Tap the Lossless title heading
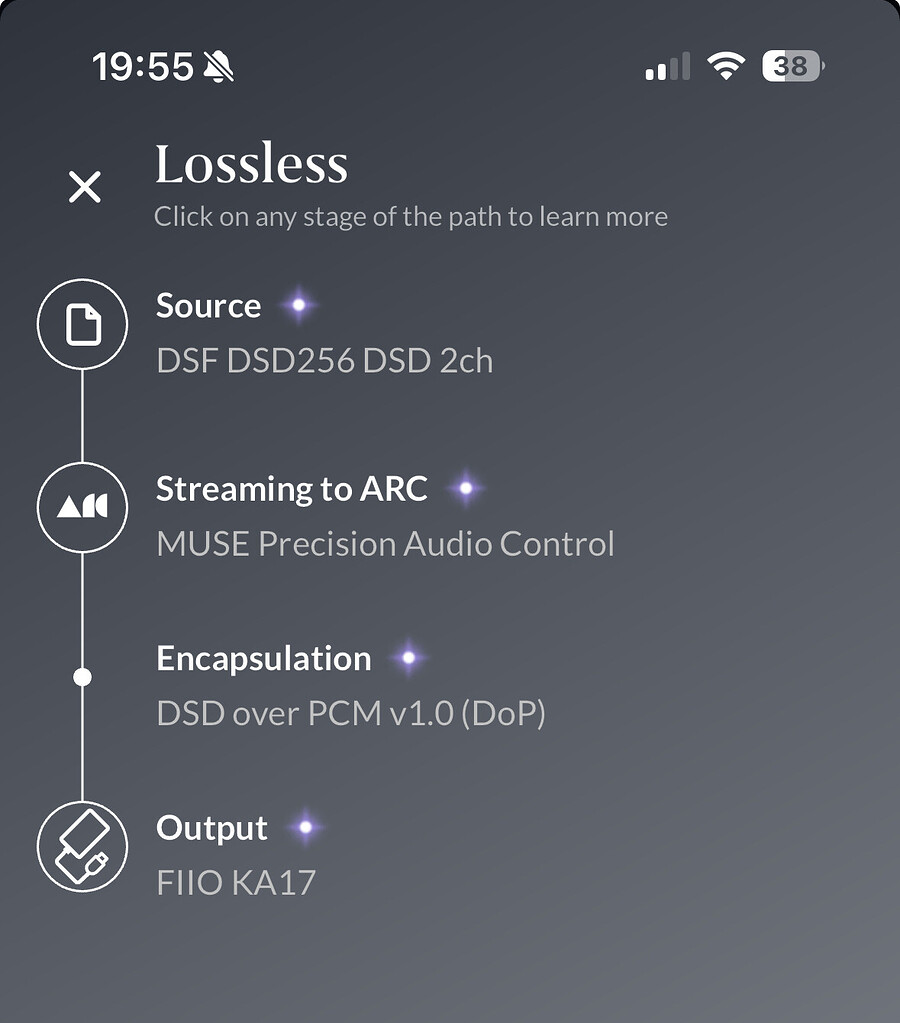This screenshot has width=900, height=1023. pos(251,163)
